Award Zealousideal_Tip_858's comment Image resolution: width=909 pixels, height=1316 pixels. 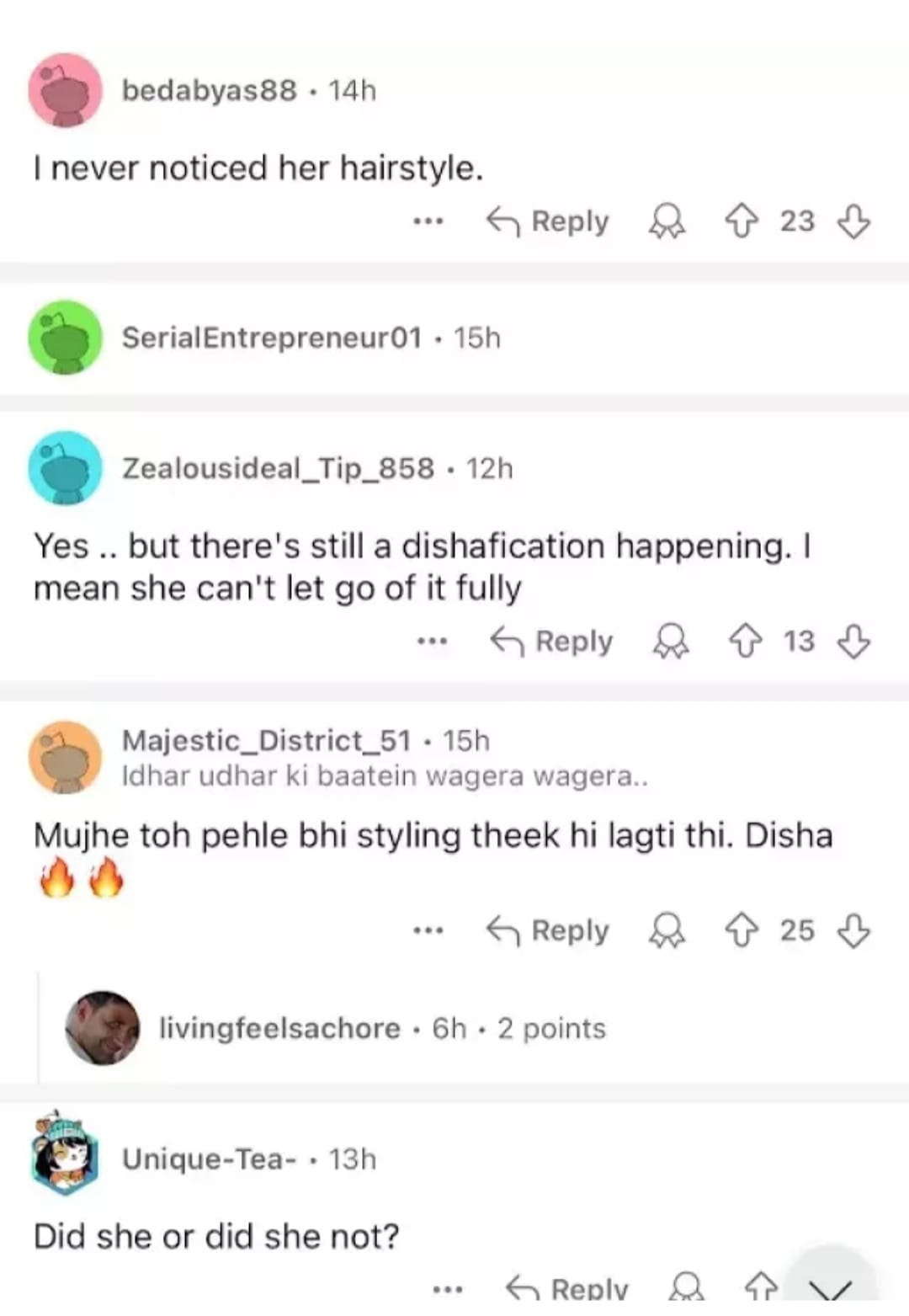click(x=672, y=642)
